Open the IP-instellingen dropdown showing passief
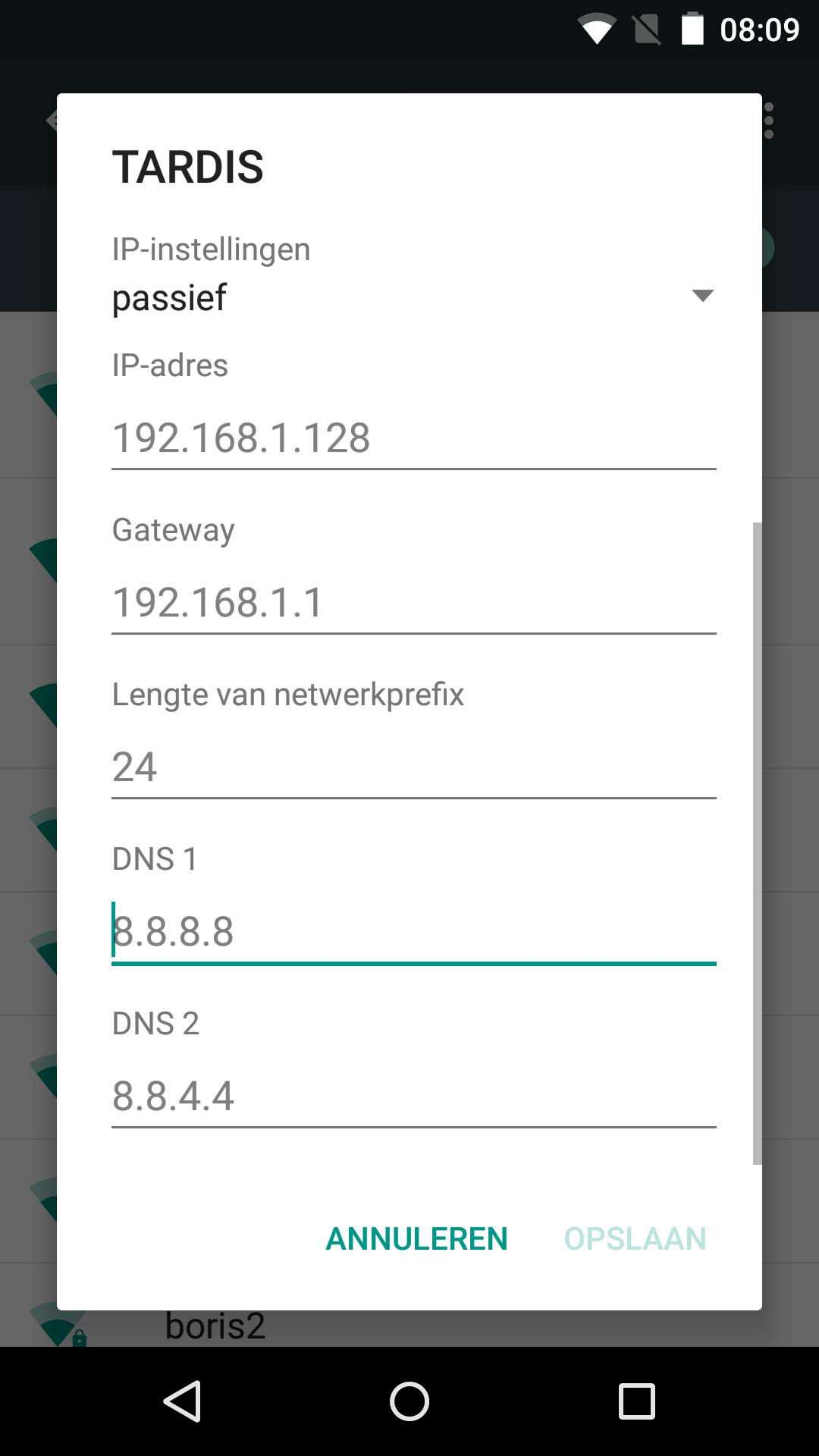 click(x=413, y=297)
